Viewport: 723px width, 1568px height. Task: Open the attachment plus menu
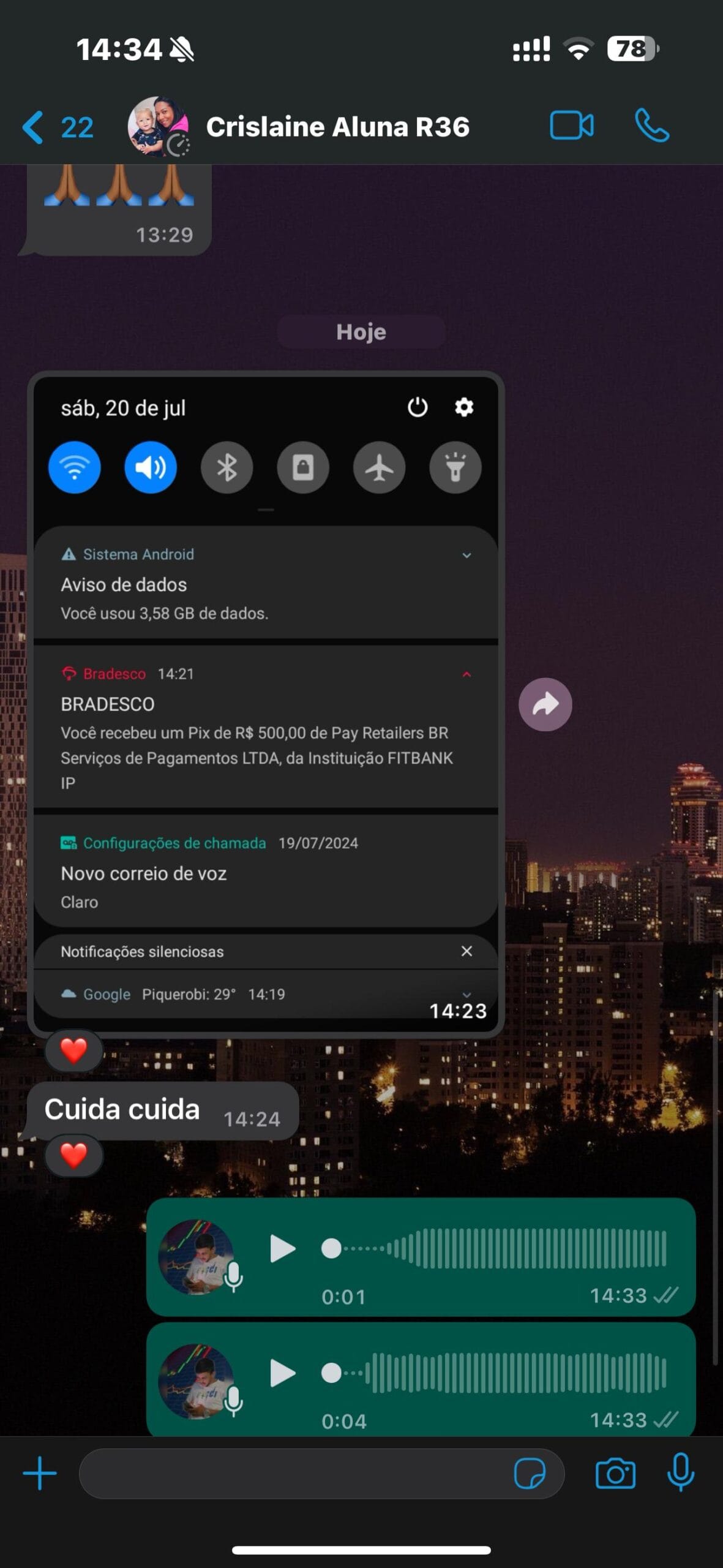[x=40, y=1473]
